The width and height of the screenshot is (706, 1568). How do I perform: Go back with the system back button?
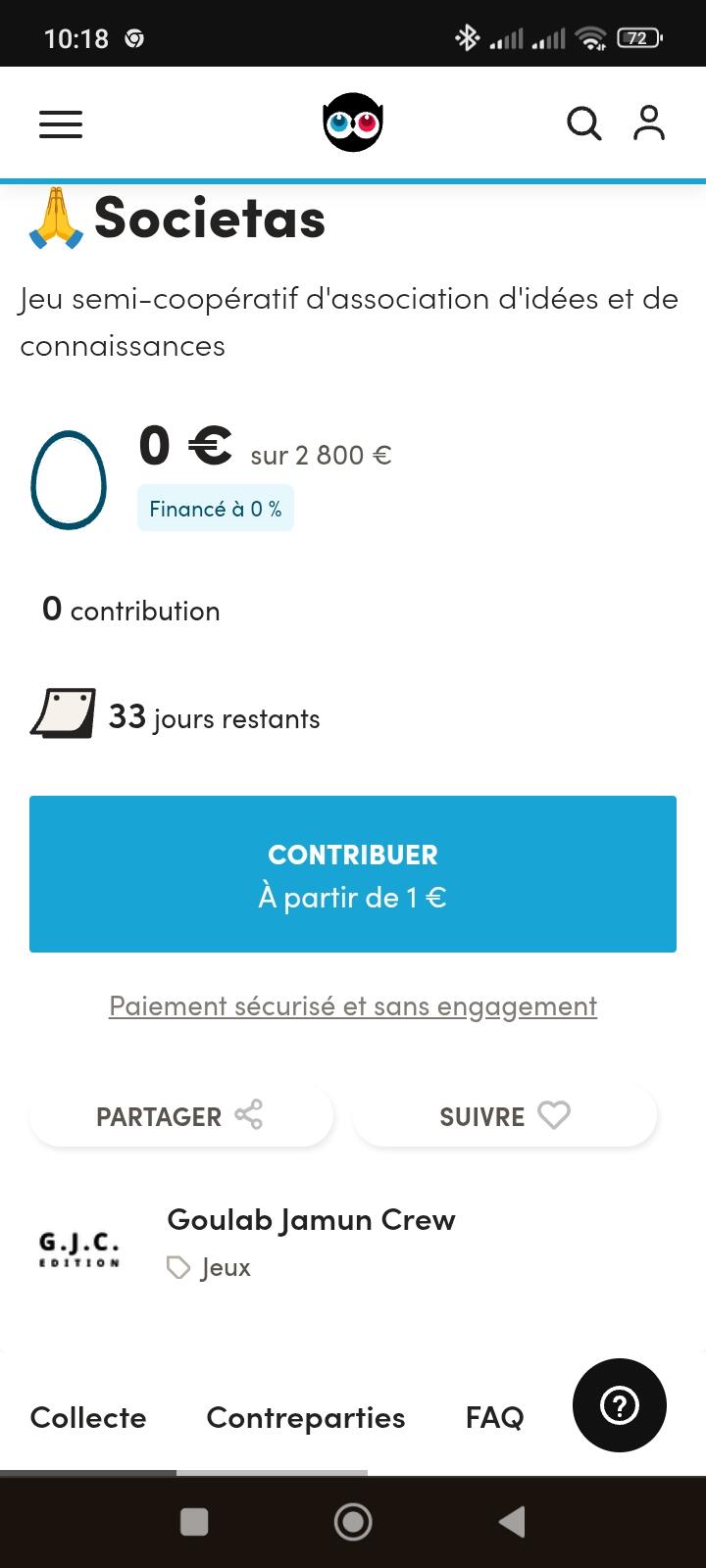click(512, 1522)
